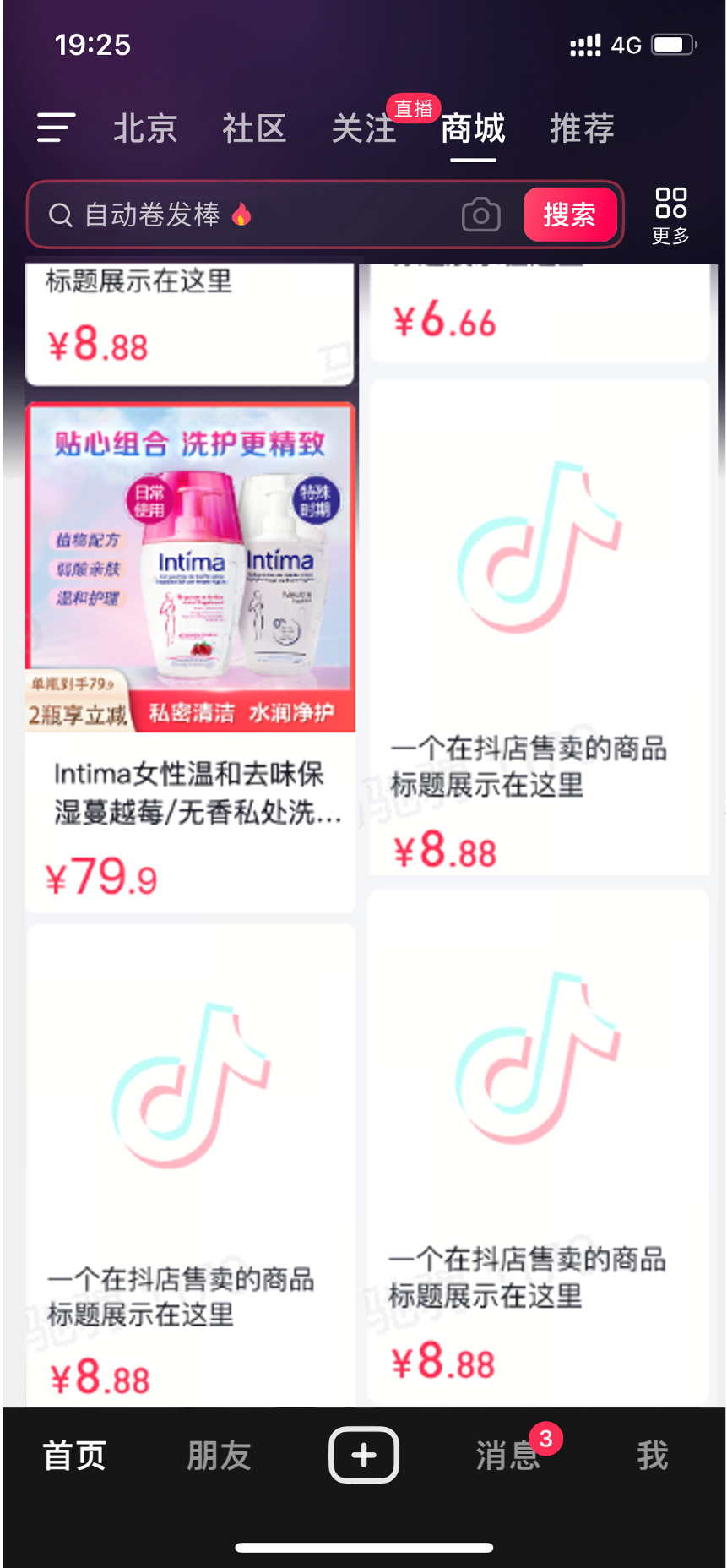Go to 首页 in bottom navigation

[74, 1455]
